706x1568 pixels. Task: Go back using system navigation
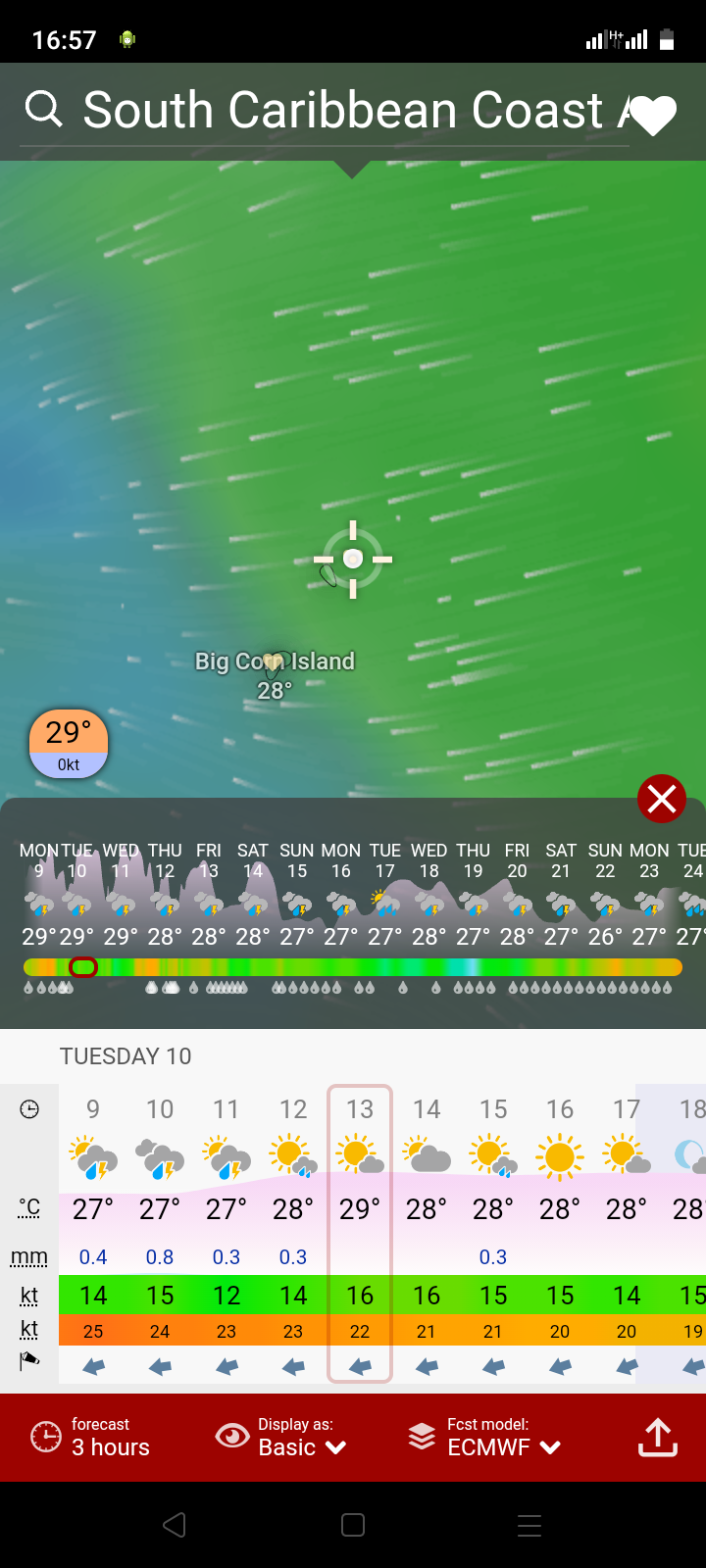pyautogui.click(x=175, y=1525)
